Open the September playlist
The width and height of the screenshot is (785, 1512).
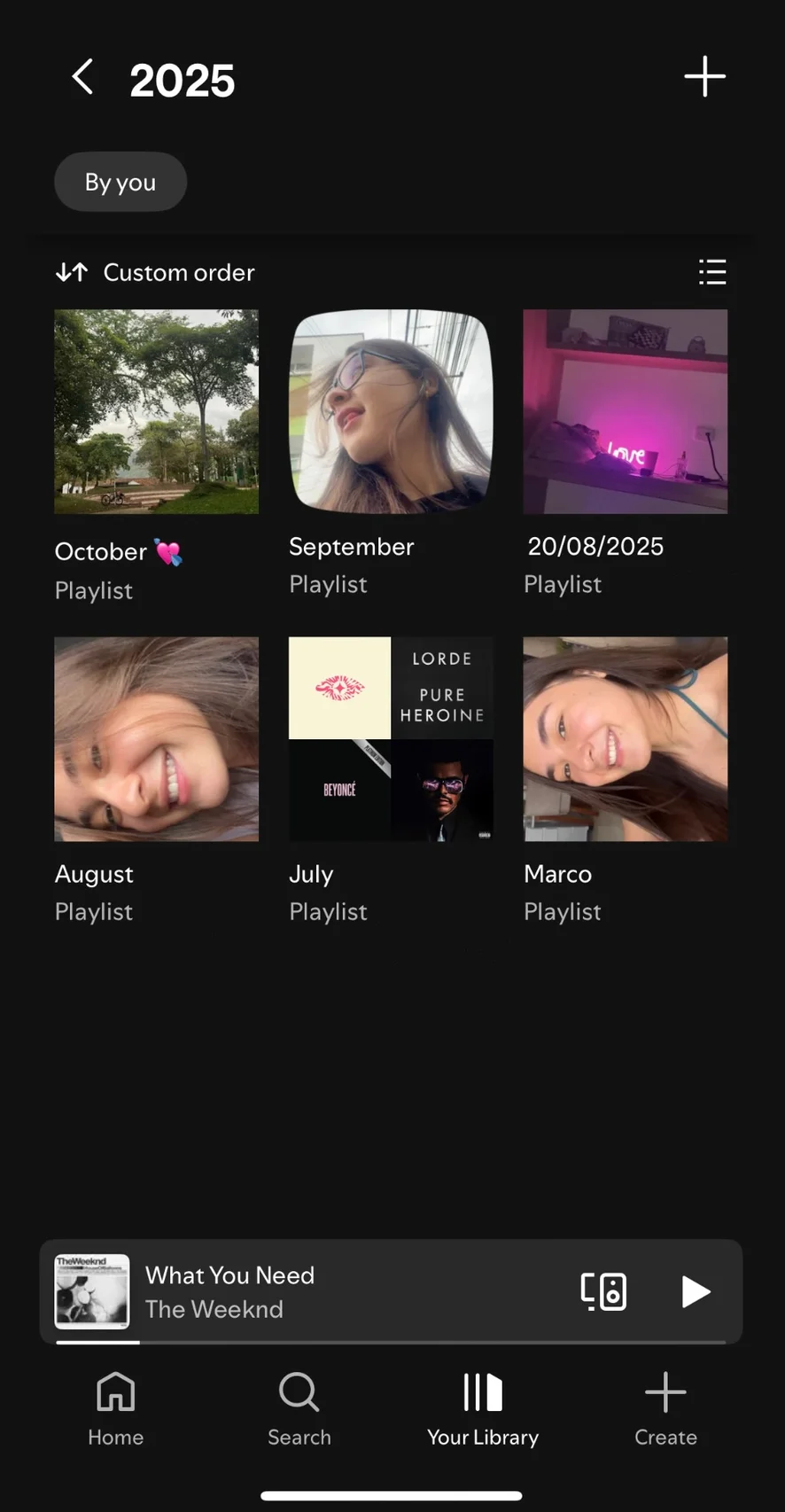(x=391, y=412)
